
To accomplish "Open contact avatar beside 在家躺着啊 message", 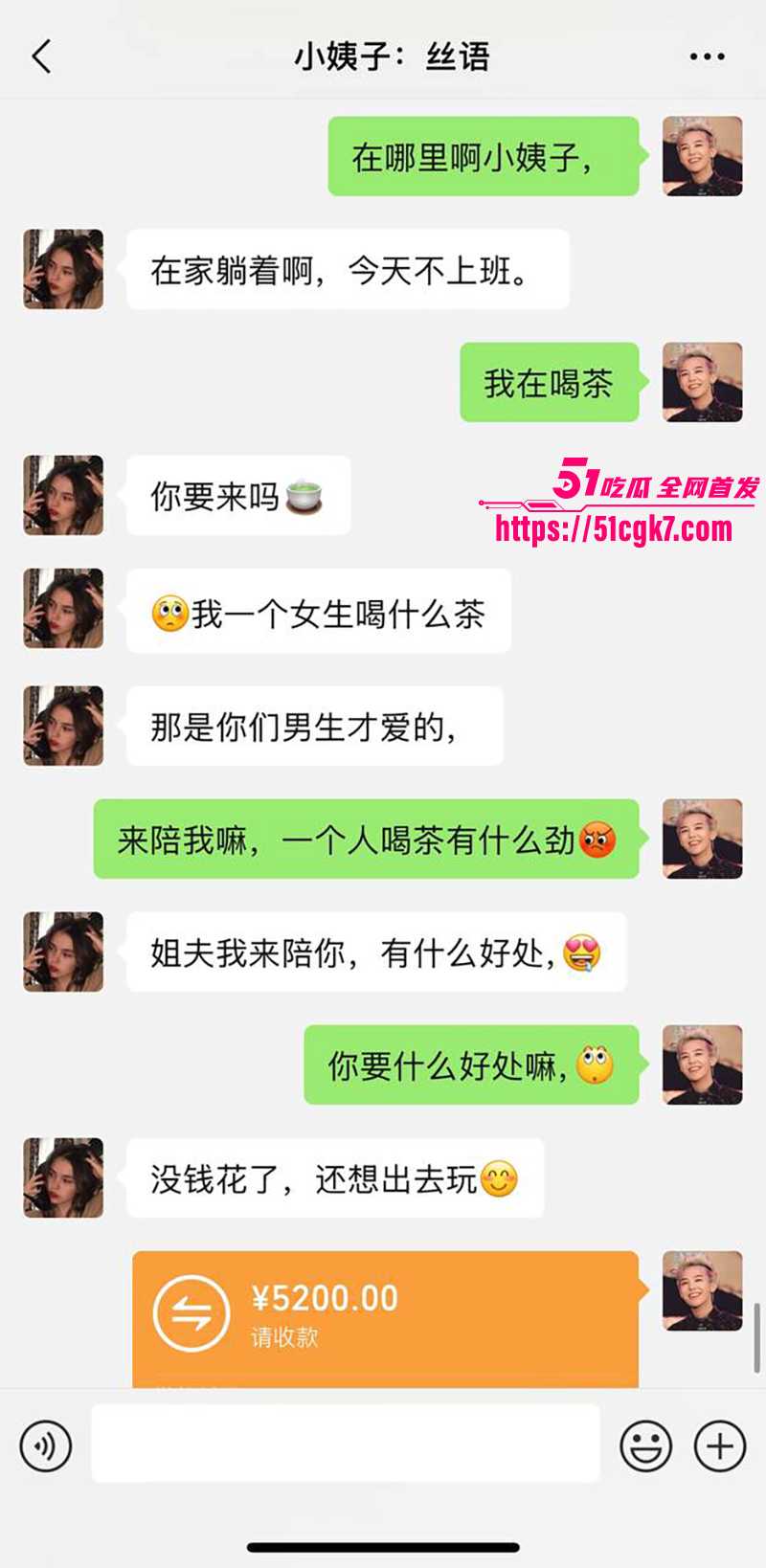I will pos(63,269).
